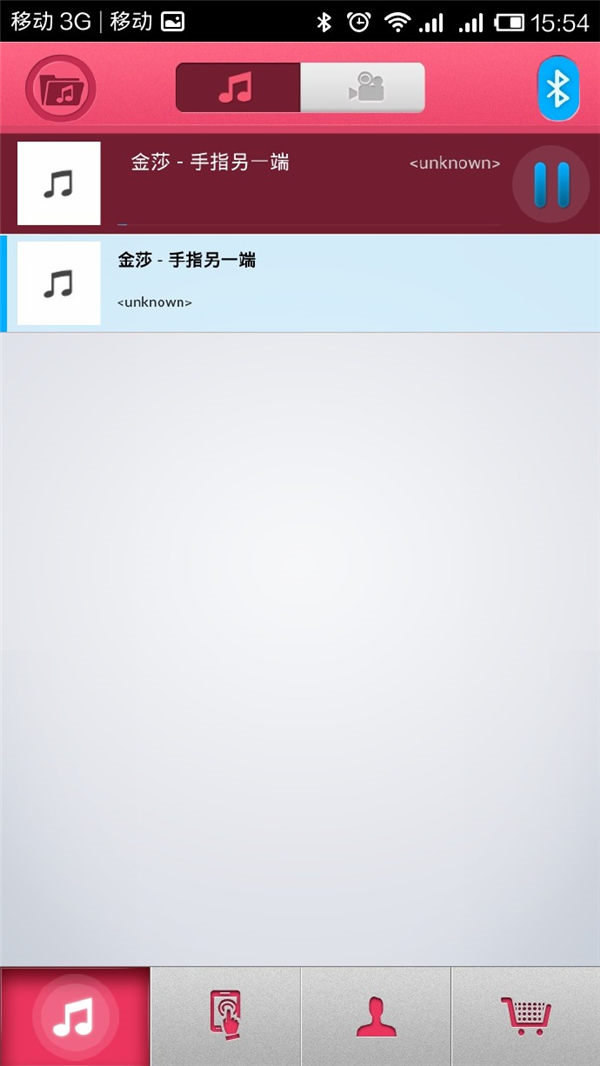The width and height of the screenshot is (600, 1066).
Task: Open the now-playing bar for 金莎 - 手指另一端
Action: (x=300, y=184)
